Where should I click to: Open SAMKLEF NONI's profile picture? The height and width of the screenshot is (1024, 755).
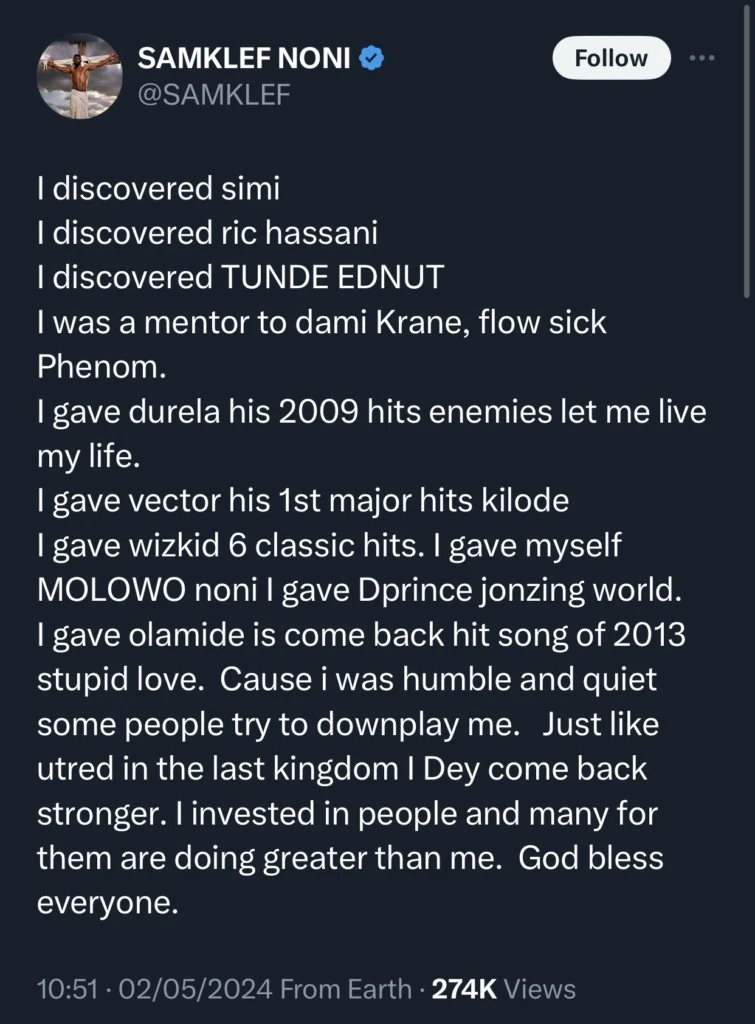click(79, 76)
